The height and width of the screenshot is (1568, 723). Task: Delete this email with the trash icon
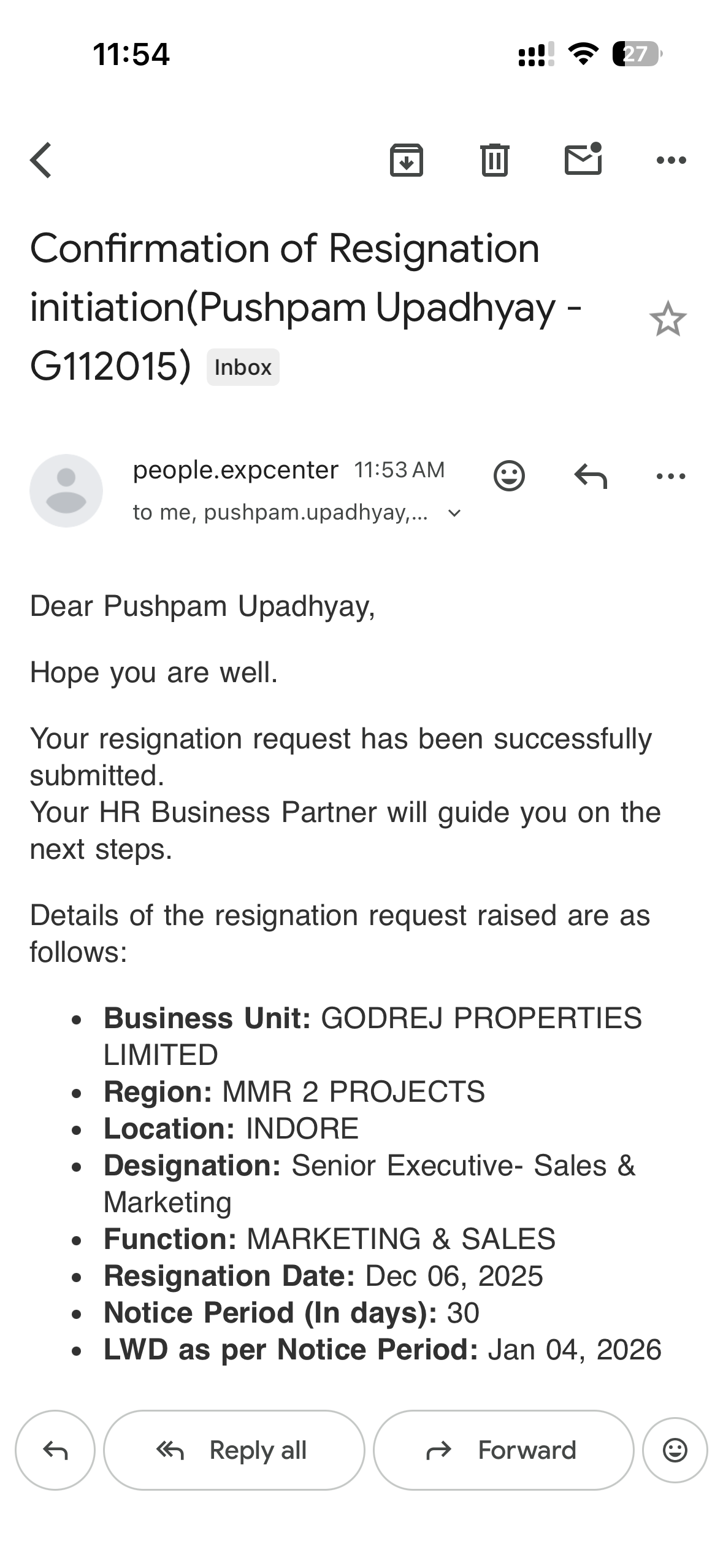click(x=494, y=160)
